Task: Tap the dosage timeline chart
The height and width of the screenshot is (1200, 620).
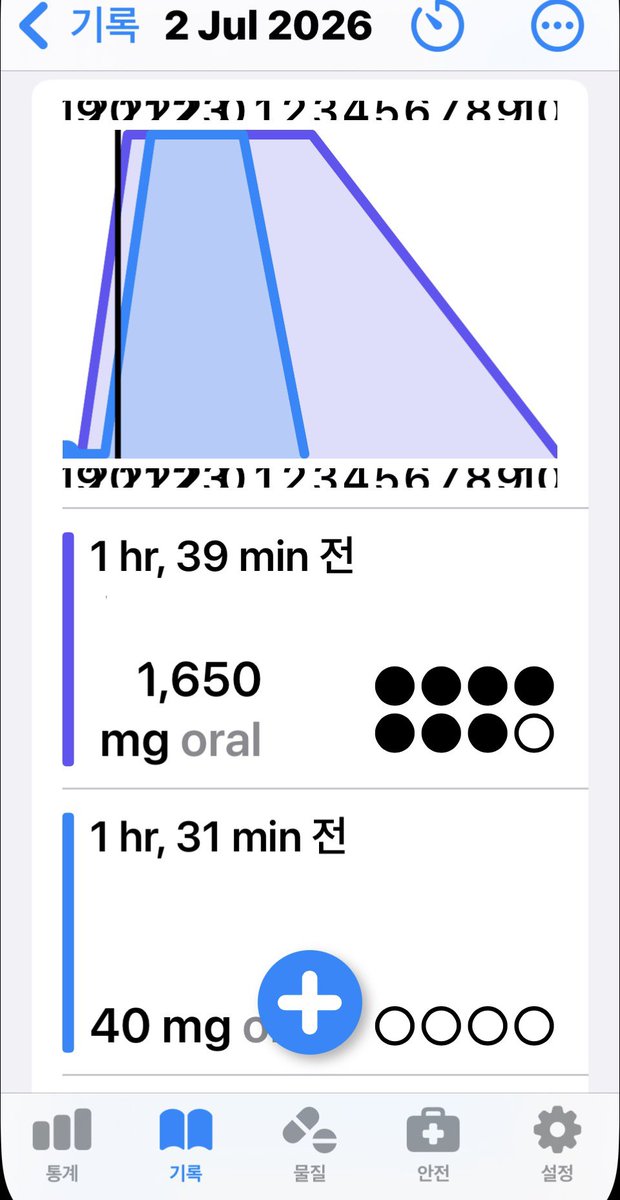Action: click(310, 294)
